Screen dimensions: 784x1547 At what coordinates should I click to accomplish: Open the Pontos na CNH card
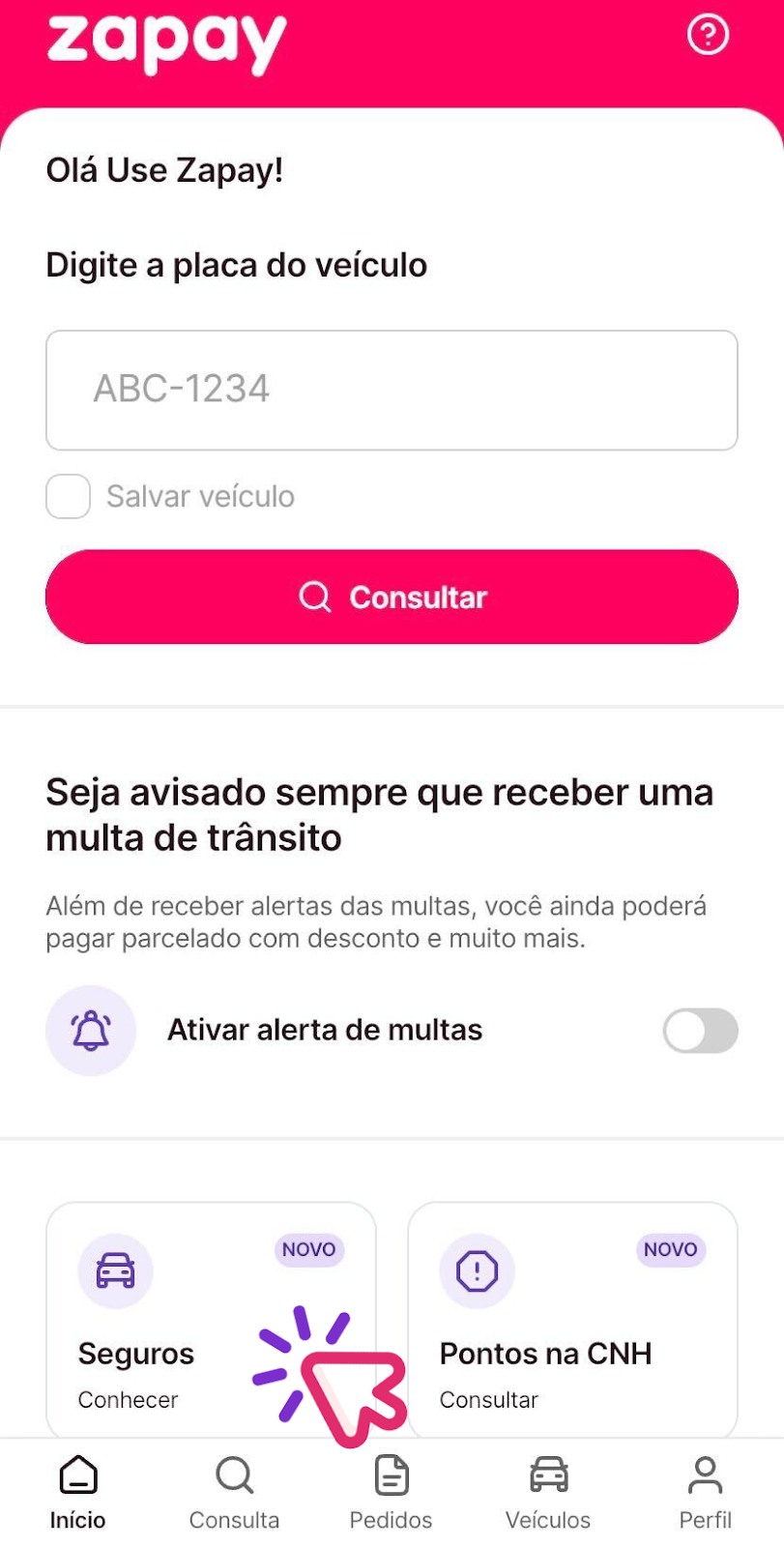(x=572, y=1321)
